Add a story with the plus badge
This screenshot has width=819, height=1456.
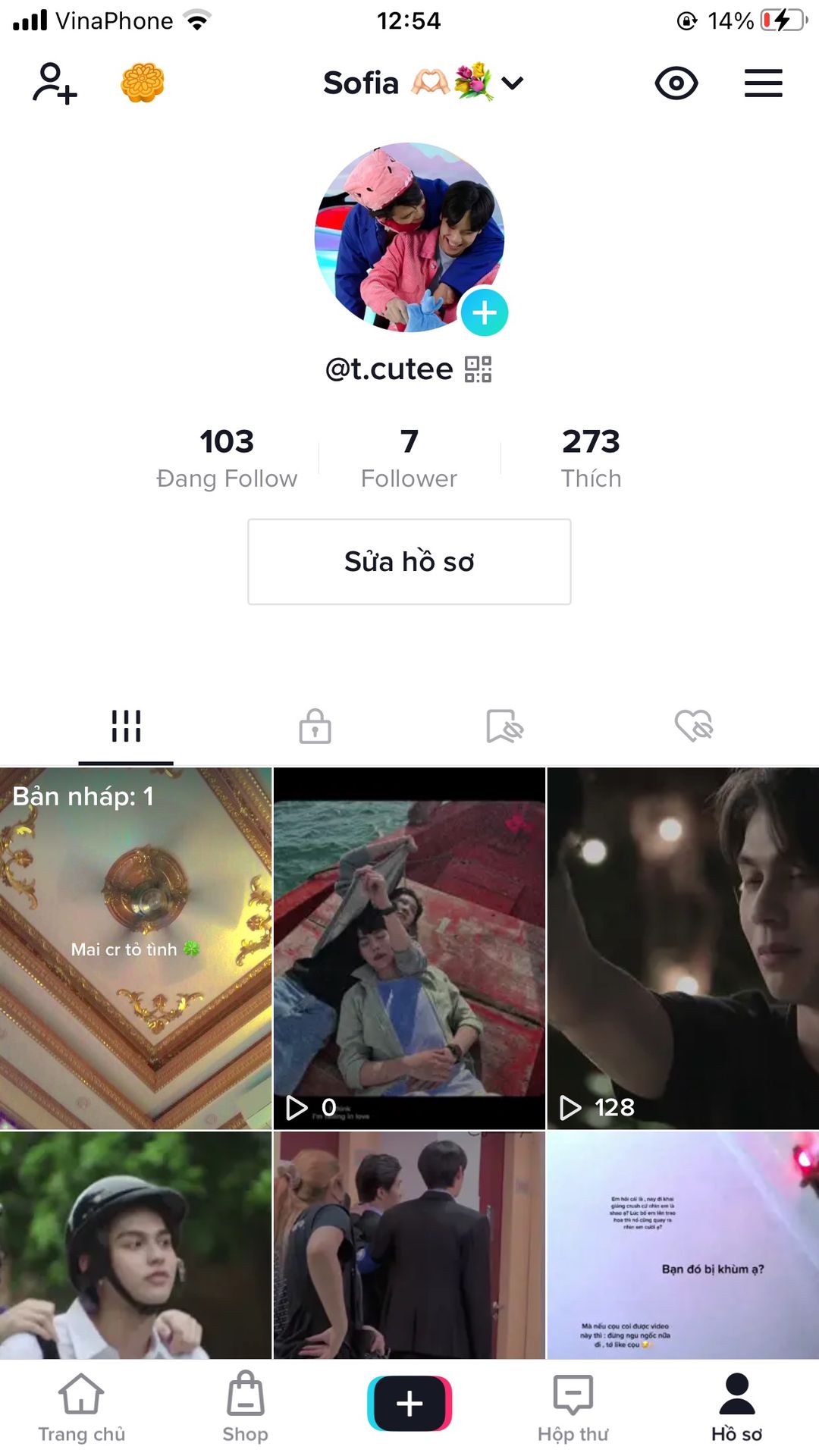pyautogui.click(x=485, y=312)
